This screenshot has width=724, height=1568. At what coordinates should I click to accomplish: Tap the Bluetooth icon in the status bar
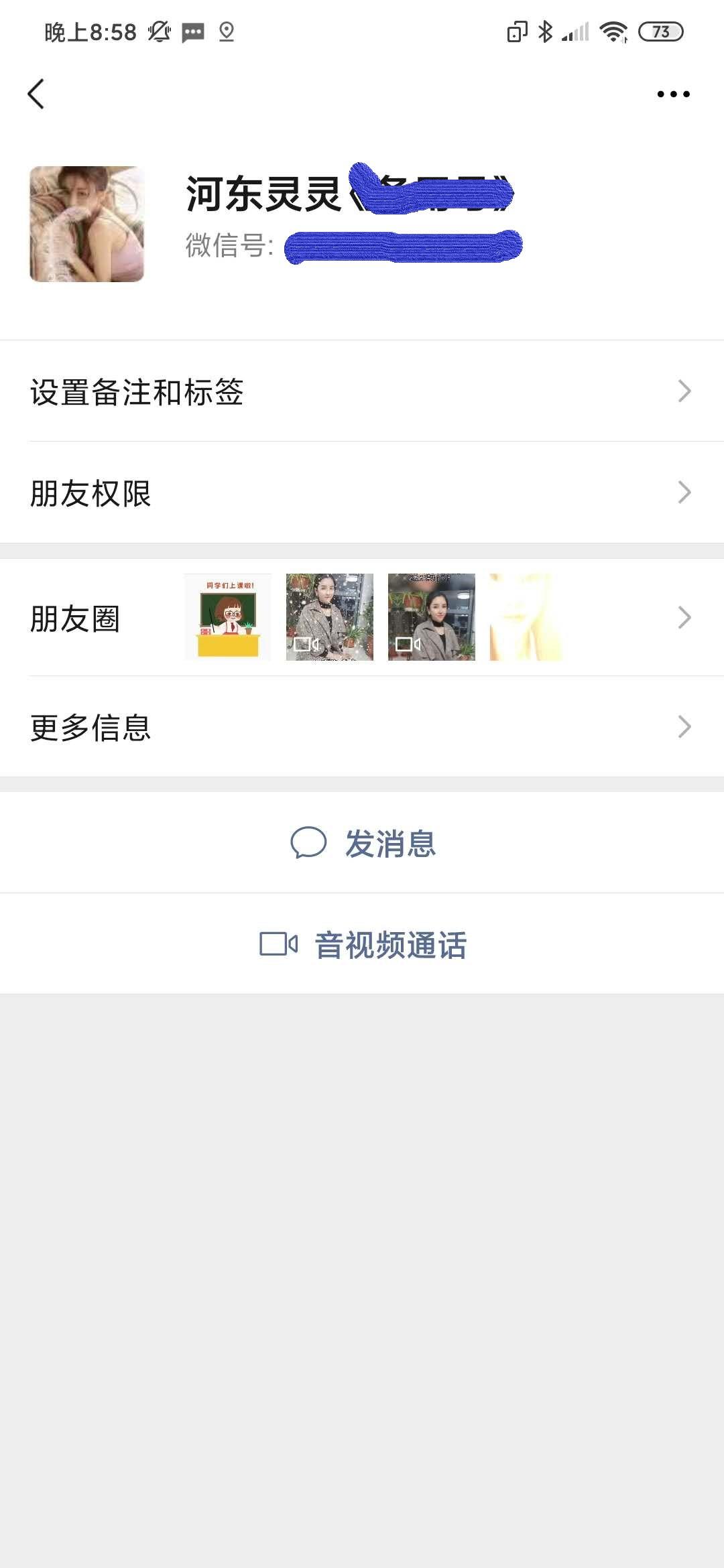(544, 31)
